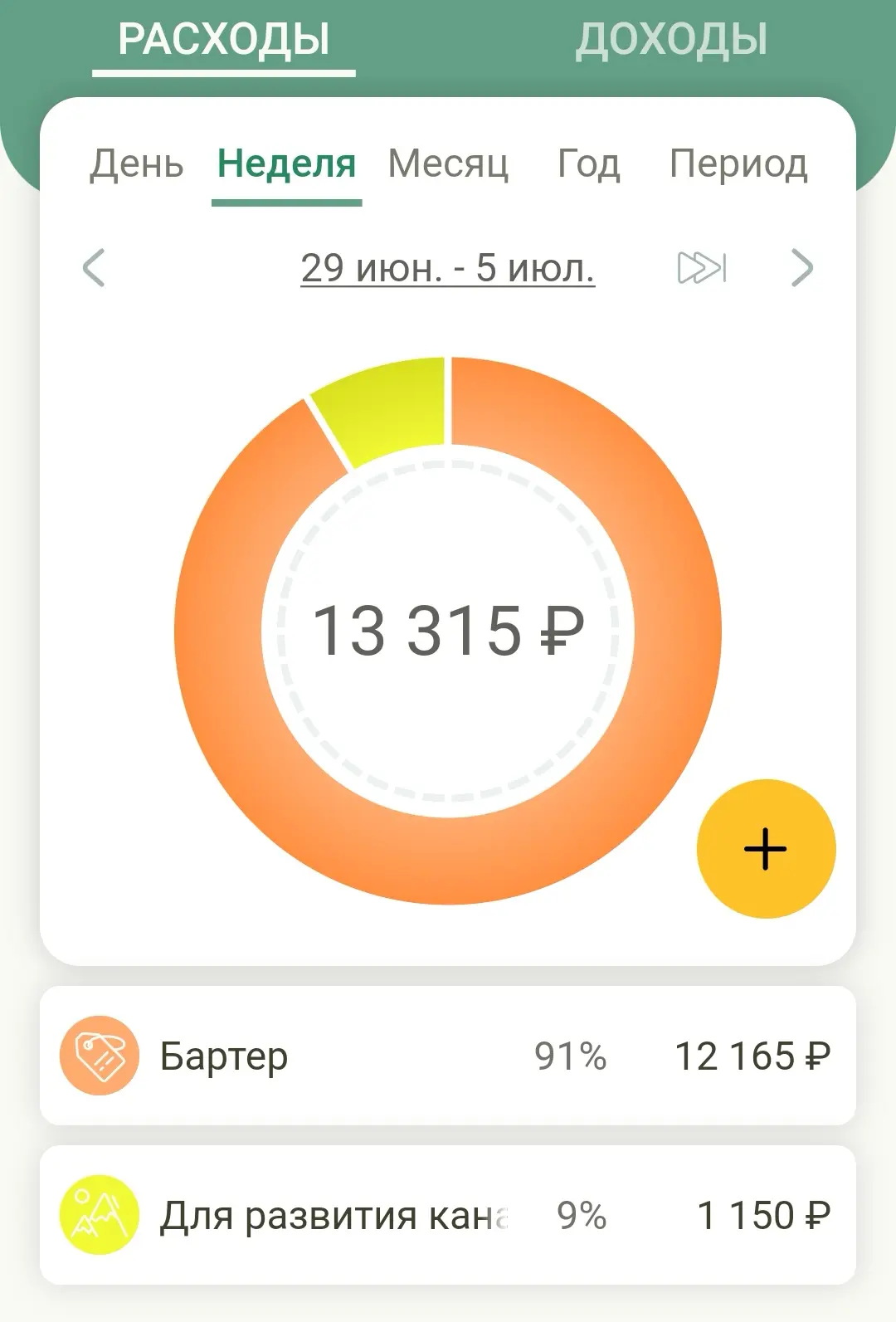The image size is (896, 1322).
Task: Go to the previous week
Action: (x=94, y=267)
